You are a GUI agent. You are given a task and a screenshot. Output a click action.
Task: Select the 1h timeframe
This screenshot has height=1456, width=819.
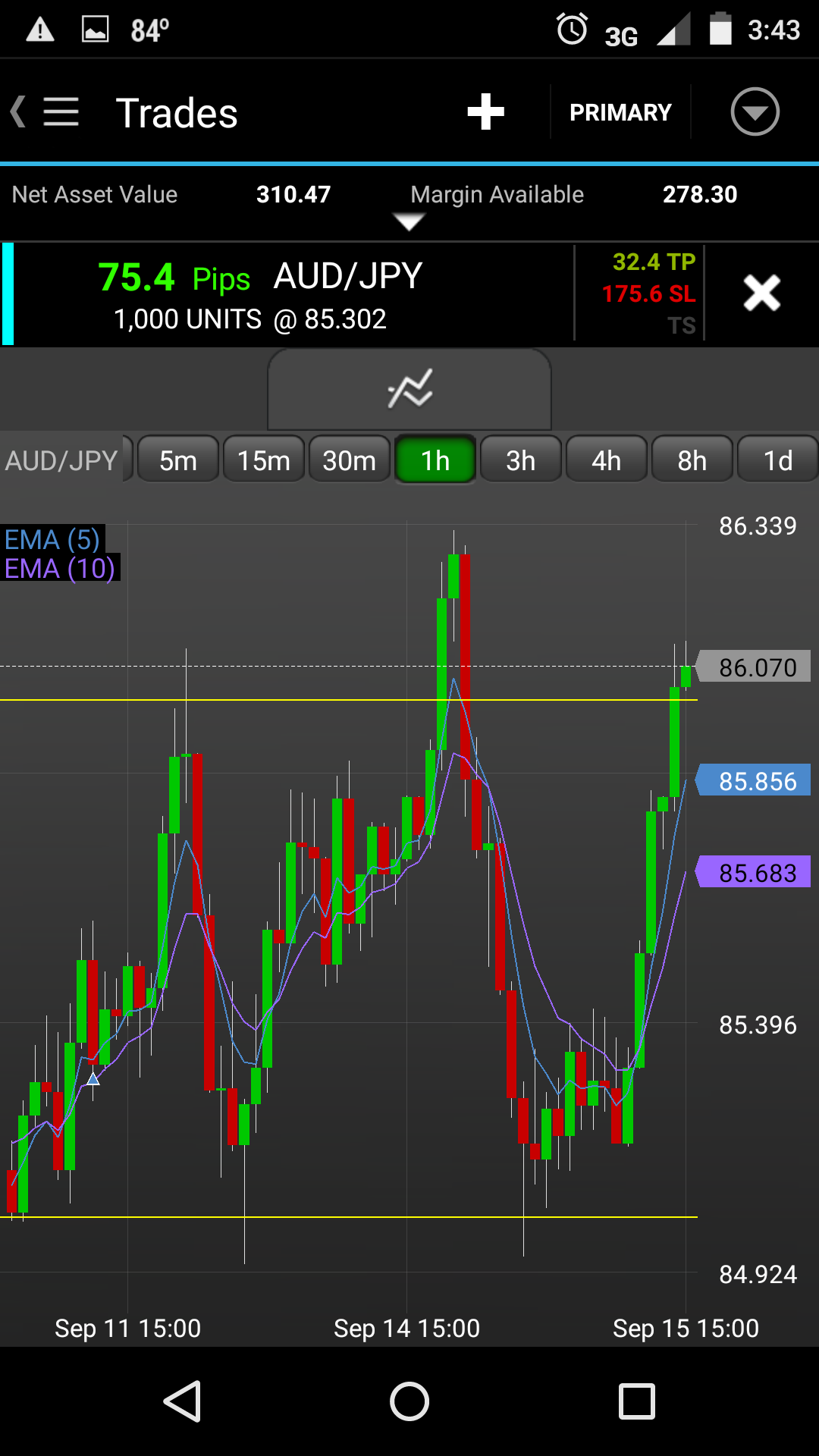pyautogui.click(x=435, y=460)
